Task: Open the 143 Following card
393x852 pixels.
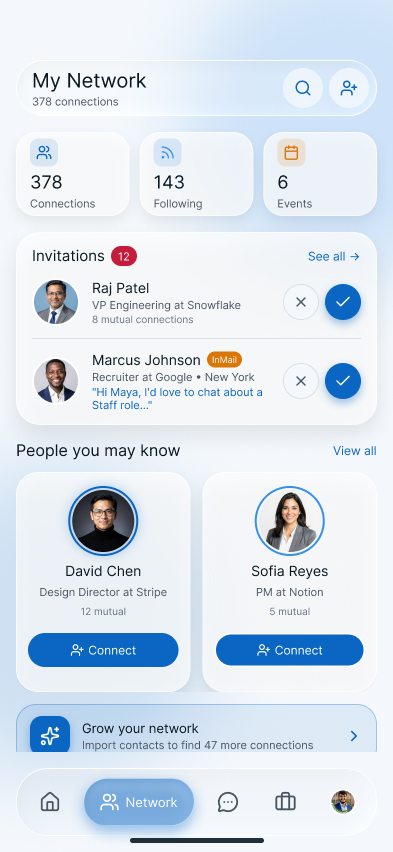Action: pos(196,174)
